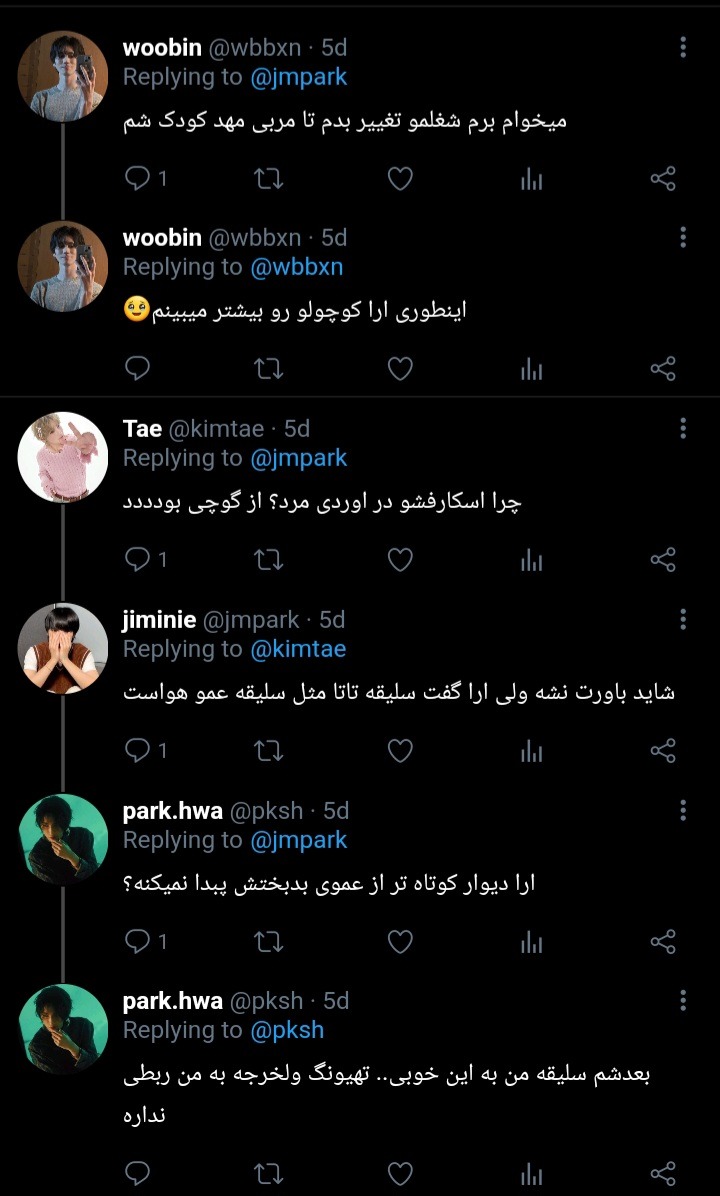720x1196 pixels.
Task: Open overflow menu on Tae's tweet
Action: [683, 428]
